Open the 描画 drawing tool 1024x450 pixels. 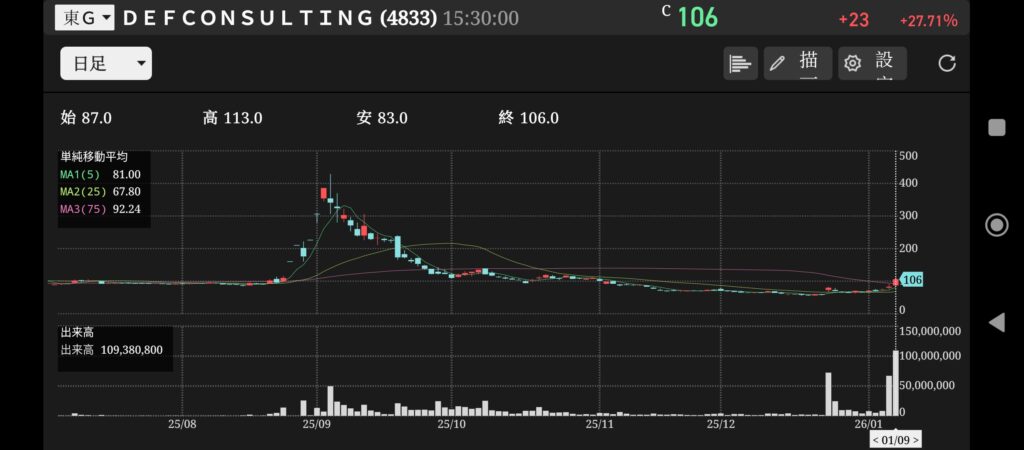pos(797,64)
